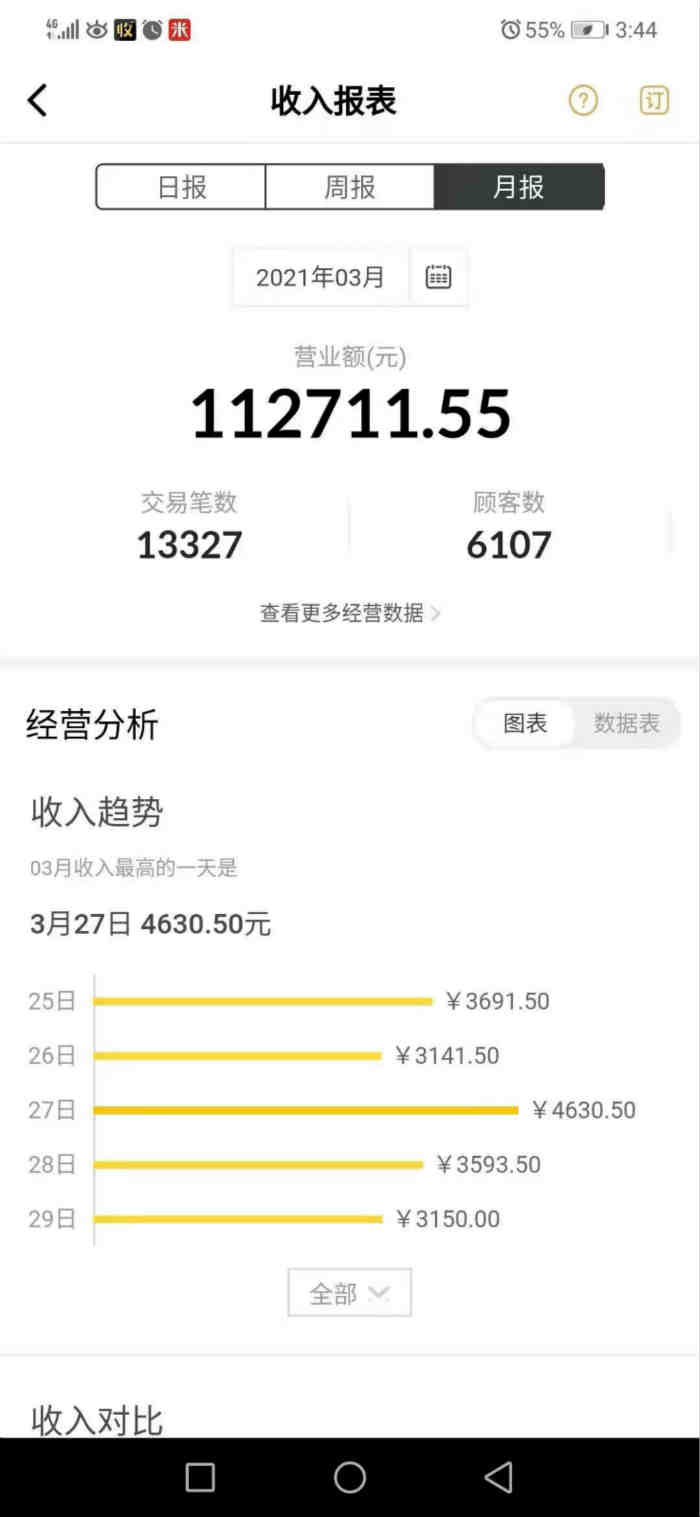Select the 月报 tab
The image size is (700, 1517).
pos(518,187)
